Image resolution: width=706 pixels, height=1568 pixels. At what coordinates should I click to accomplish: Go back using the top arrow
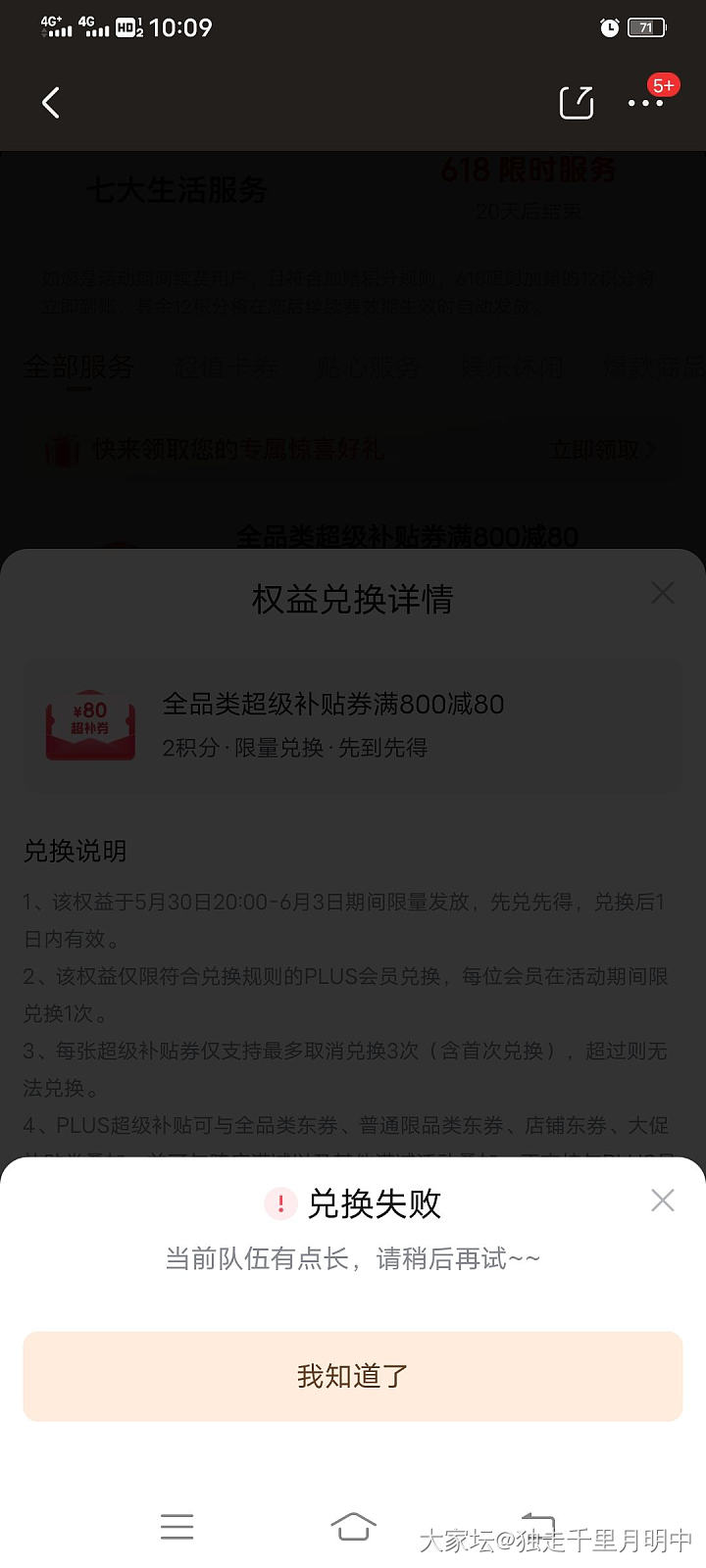coord(51,103)
